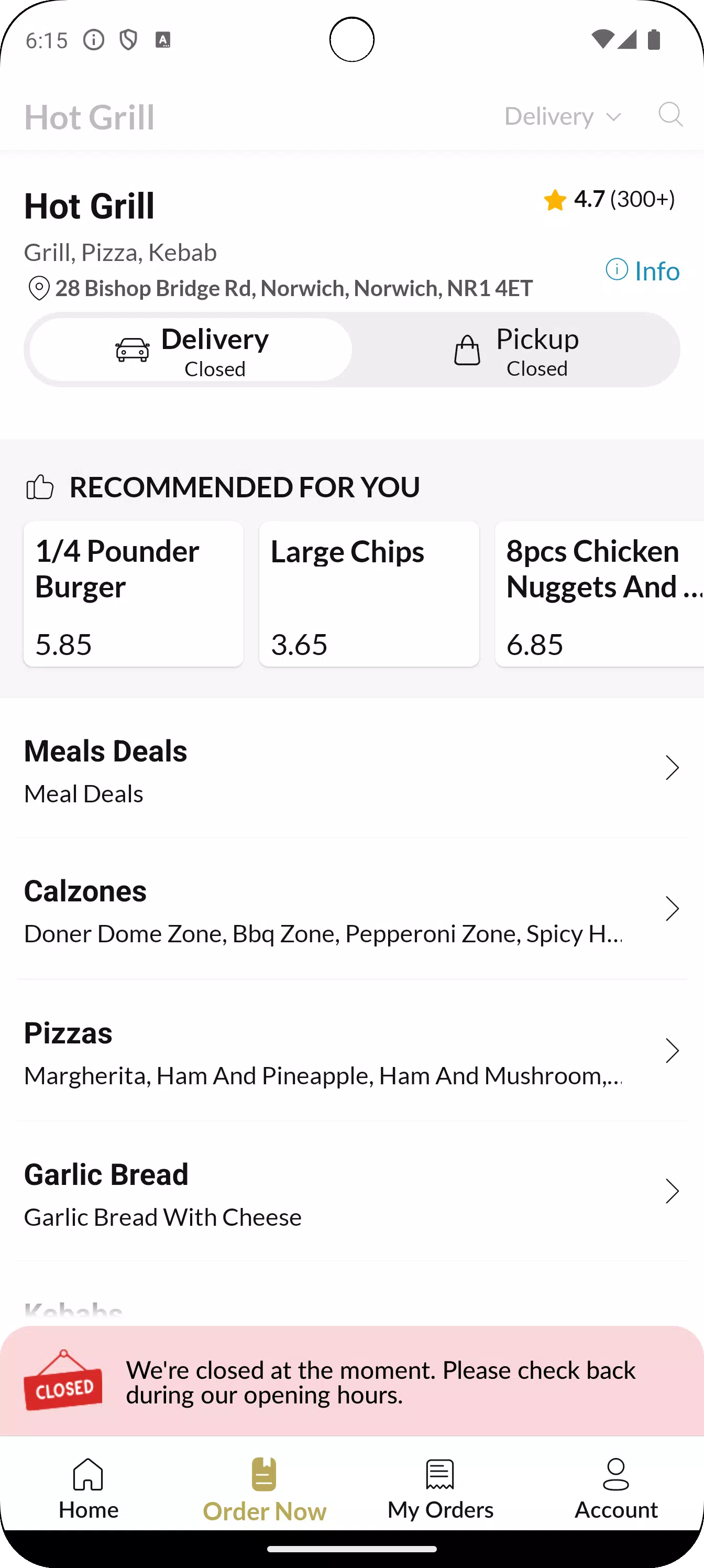This screenshot has height=1568, width=704.
Task: Select the Delivery Closed option
Action: (191, 350)
